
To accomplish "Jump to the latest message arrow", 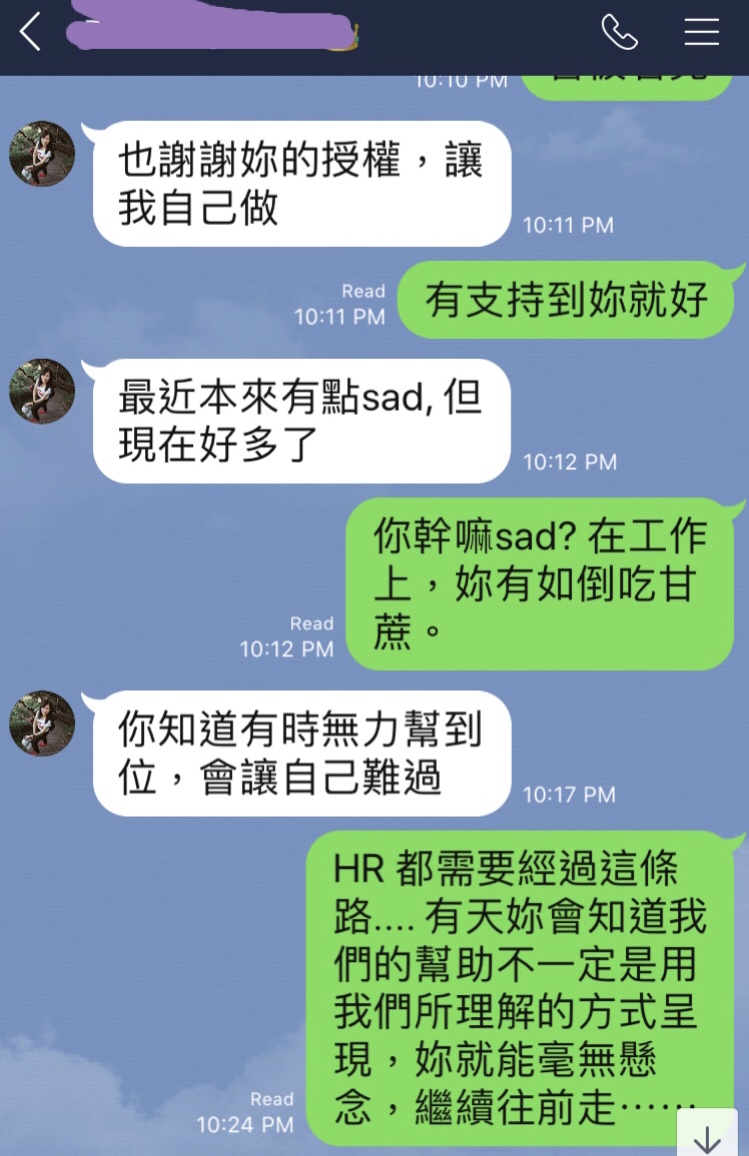I will pos(707,1137).
